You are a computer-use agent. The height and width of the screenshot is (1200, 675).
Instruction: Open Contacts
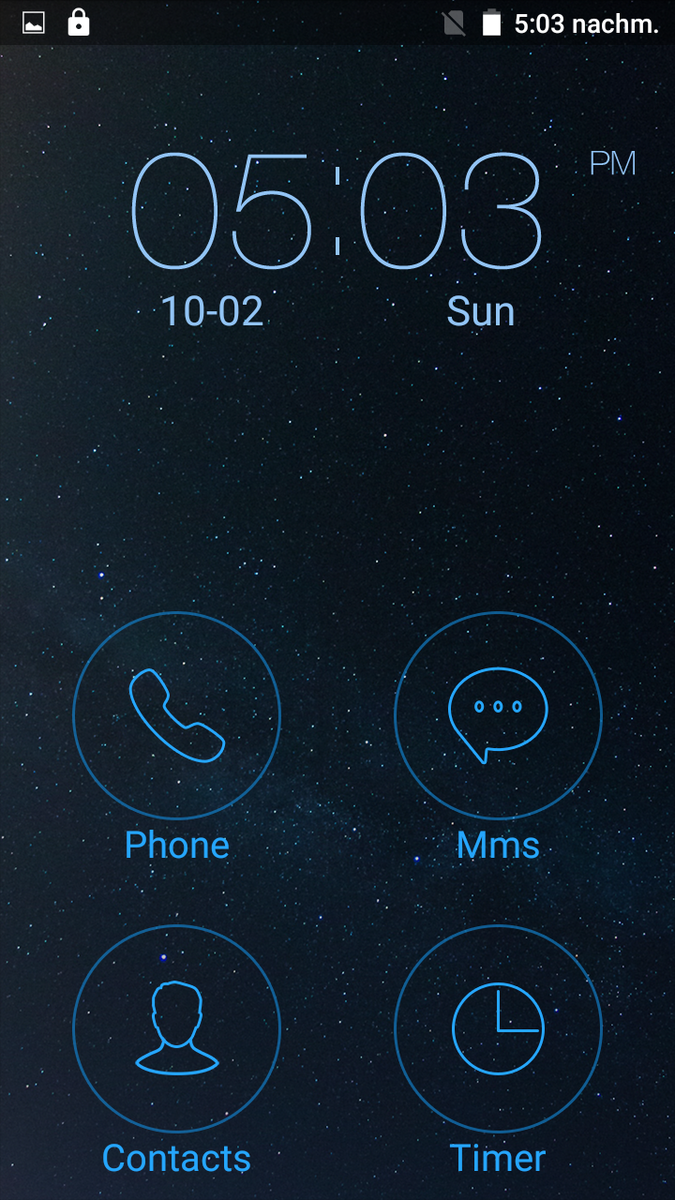(x=177, y=1028)
